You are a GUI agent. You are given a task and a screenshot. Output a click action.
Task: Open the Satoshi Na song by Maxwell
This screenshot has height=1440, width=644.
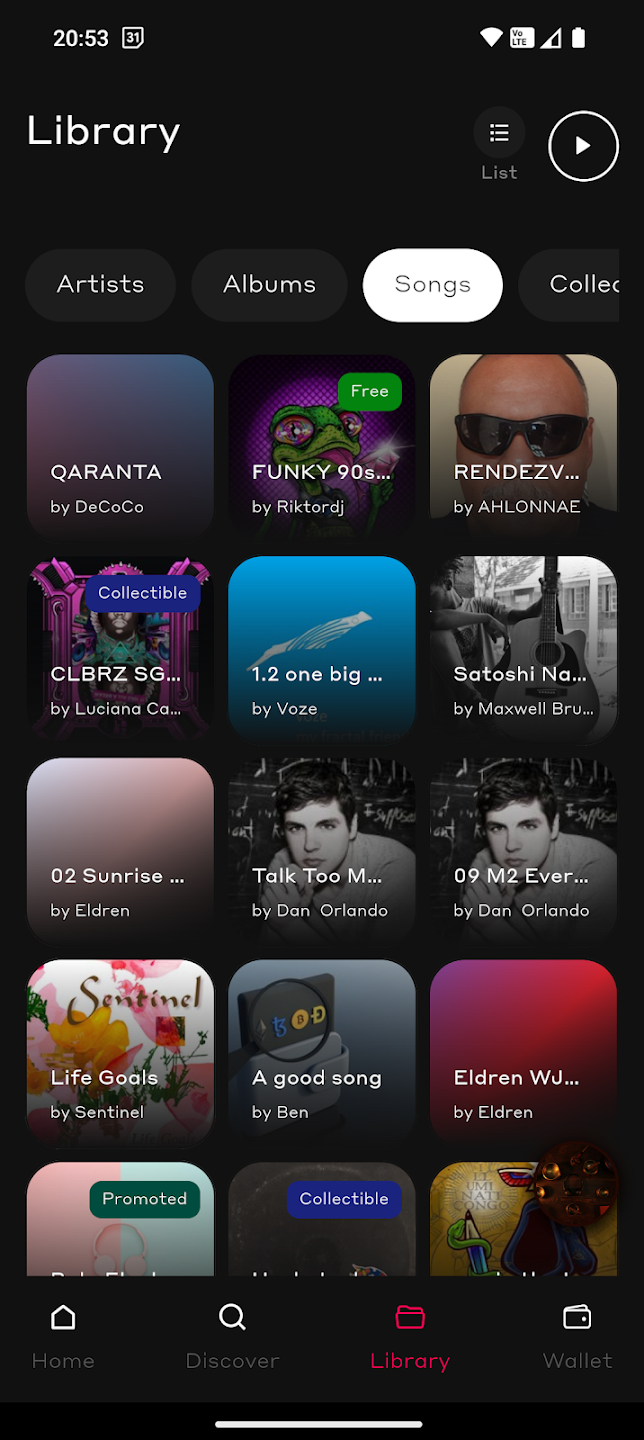pos(523,650)
